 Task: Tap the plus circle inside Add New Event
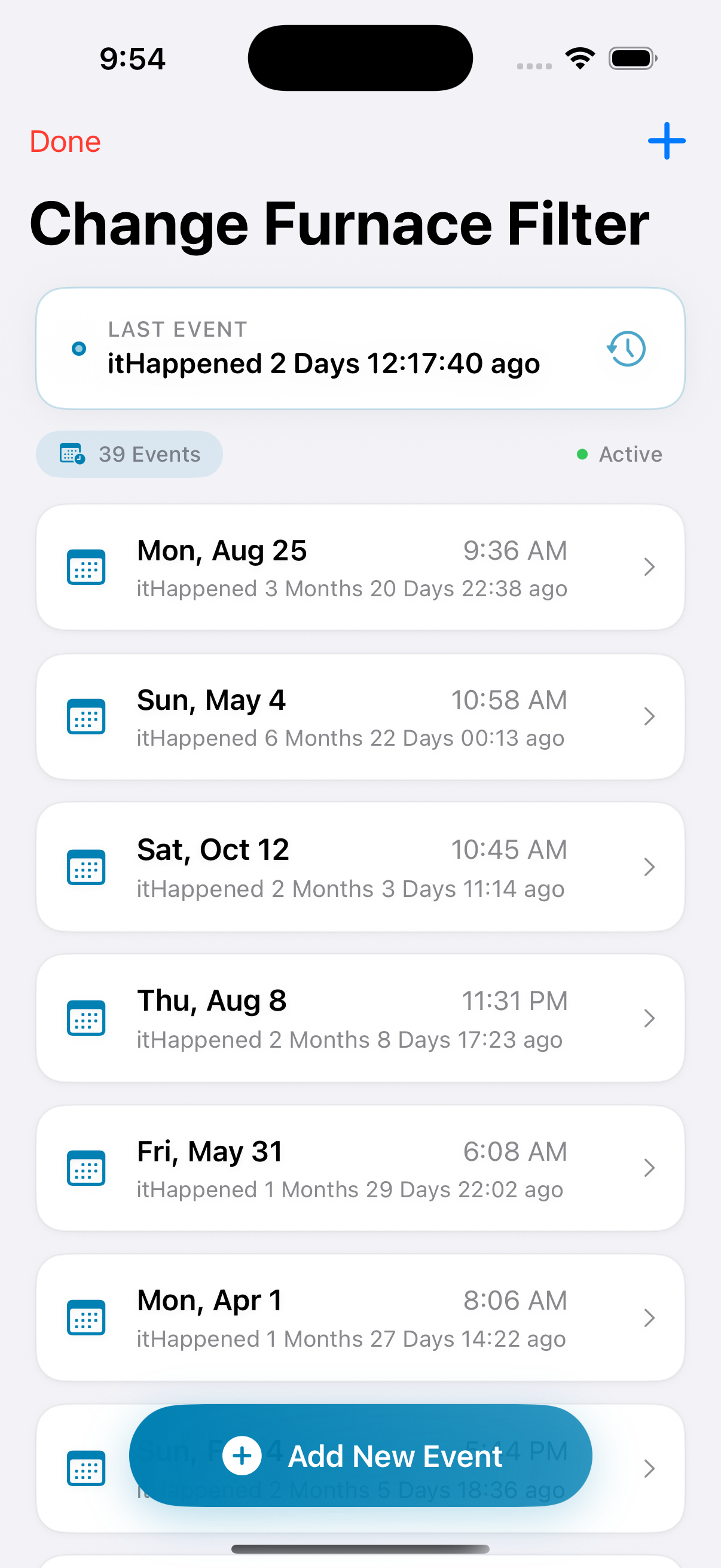[242, 1456]
